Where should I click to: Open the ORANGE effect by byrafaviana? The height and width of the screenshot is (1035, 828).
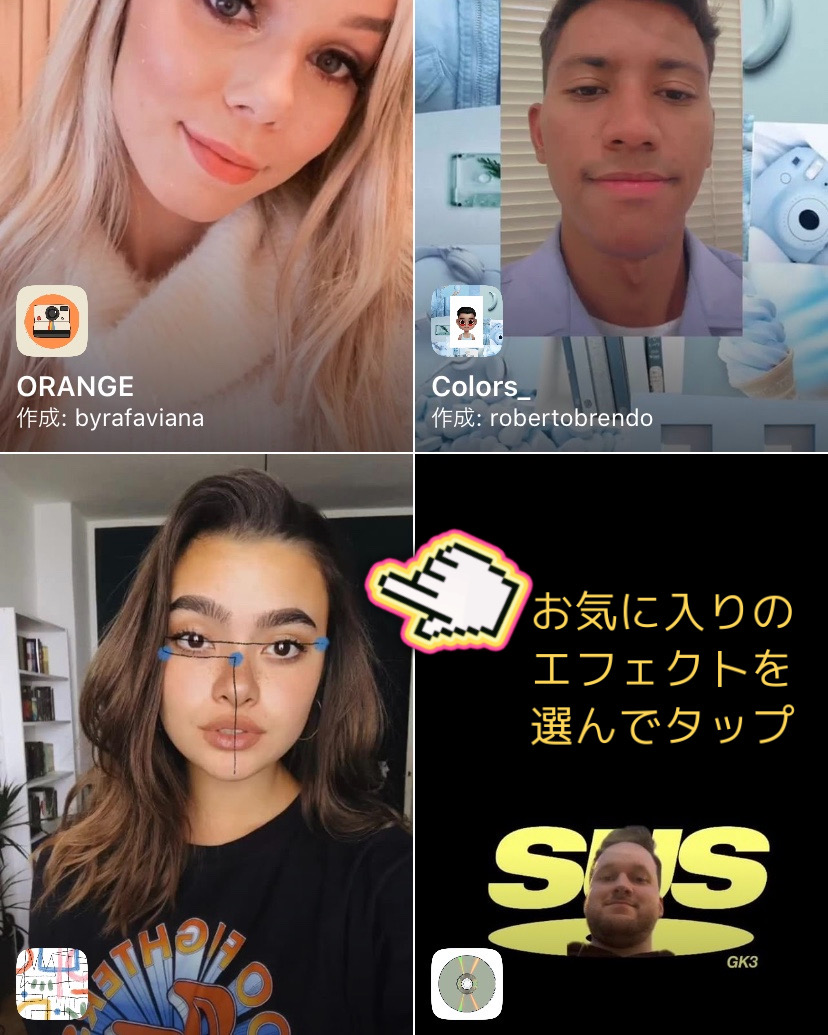pos(206,225)
